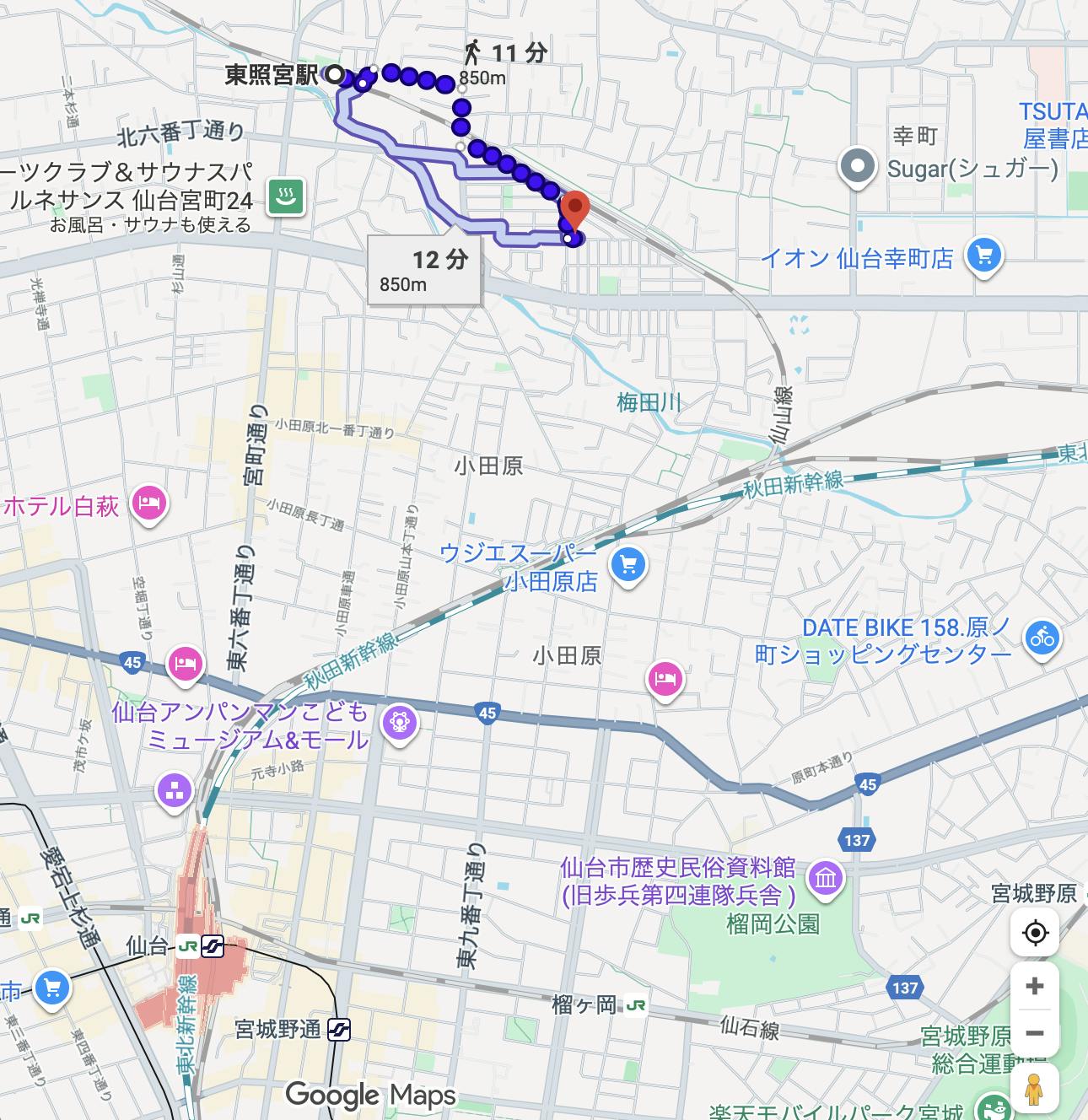View the 仙台市歴史民俗資料館 museum marker
Image resolution: width=1088 pixels, height=1120 pixels.
pos(825,880)
